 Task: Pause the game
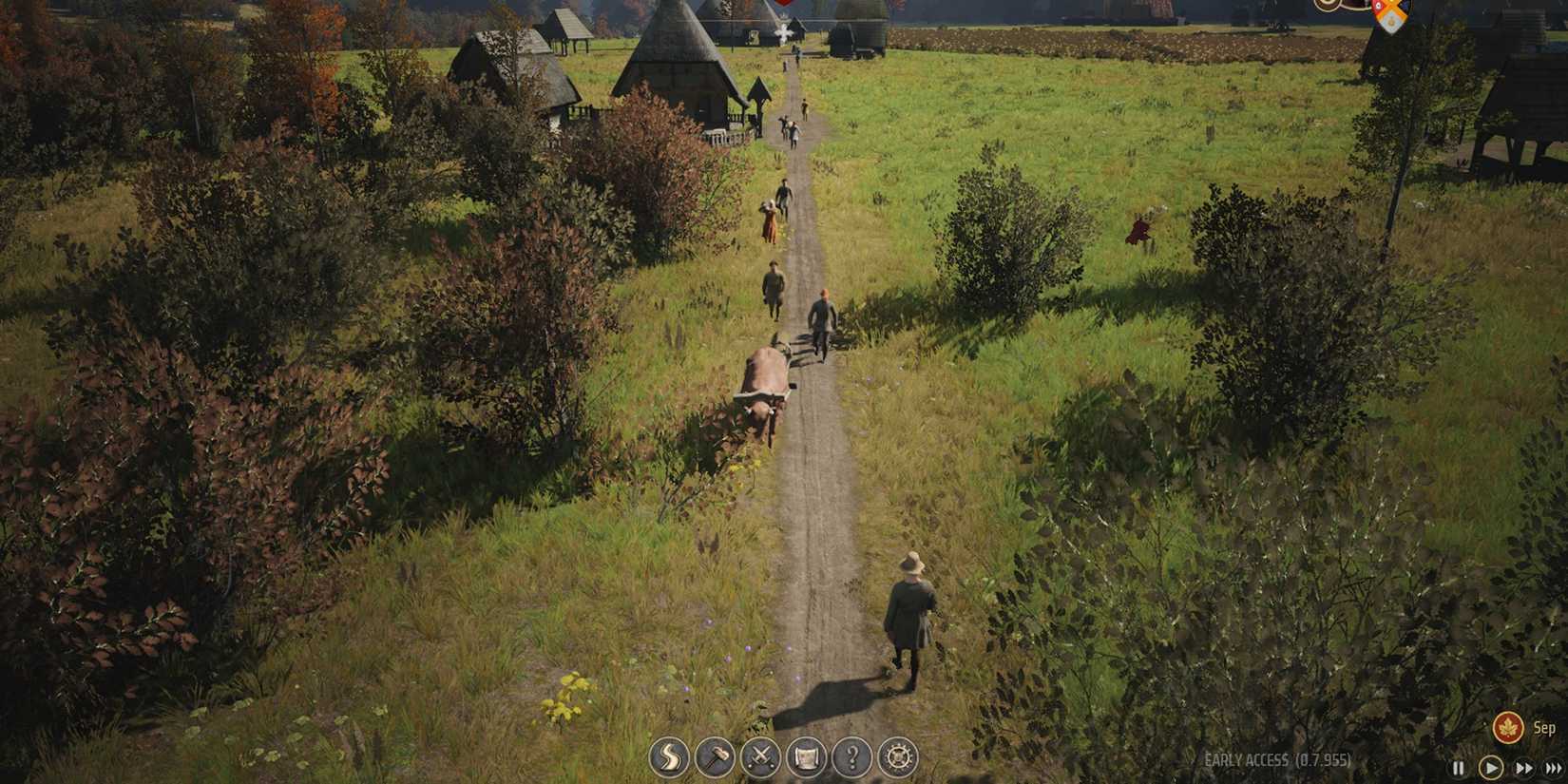(x=1459, y=768)
